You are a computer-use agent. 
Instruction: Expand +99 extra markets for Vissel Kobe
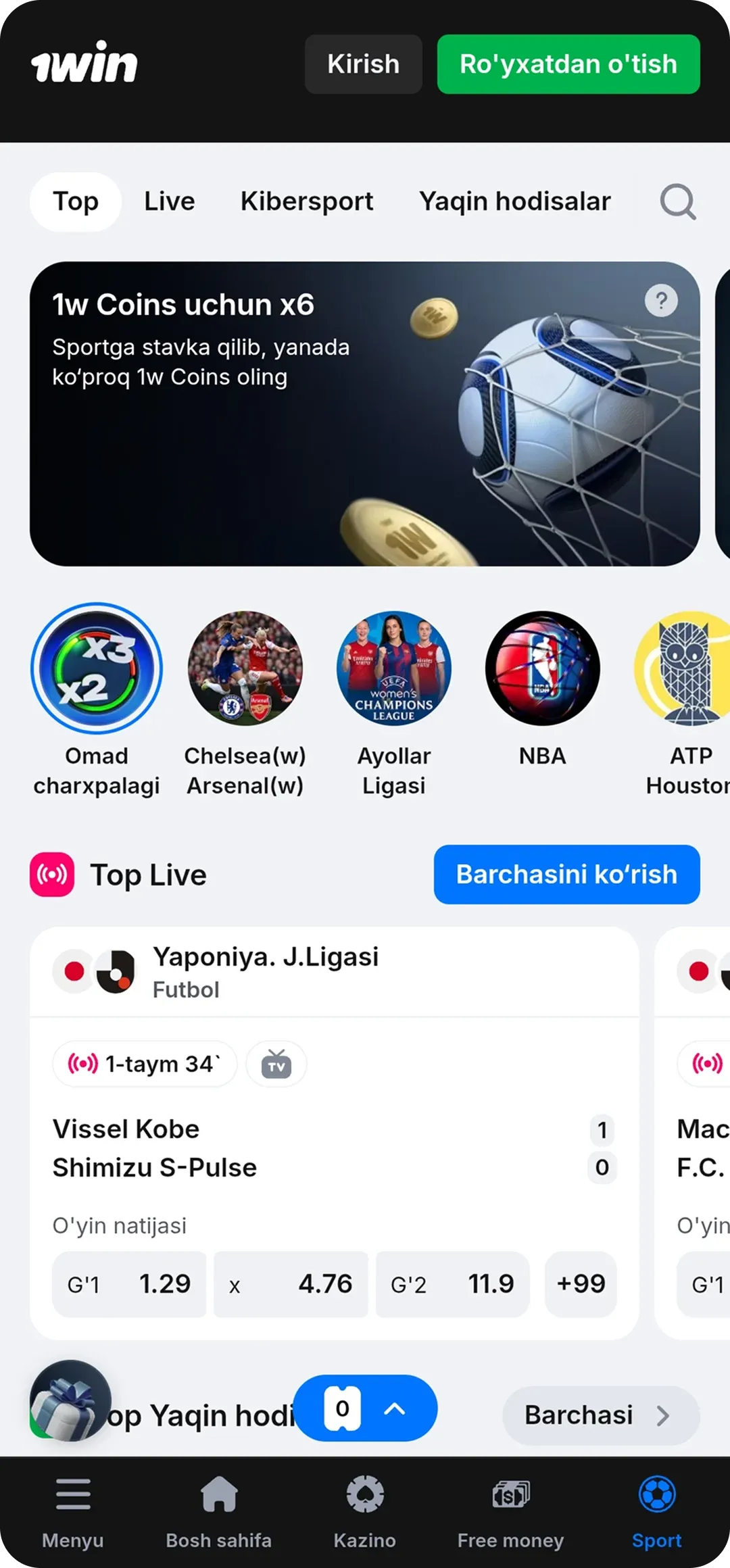tap(580, 1283)
